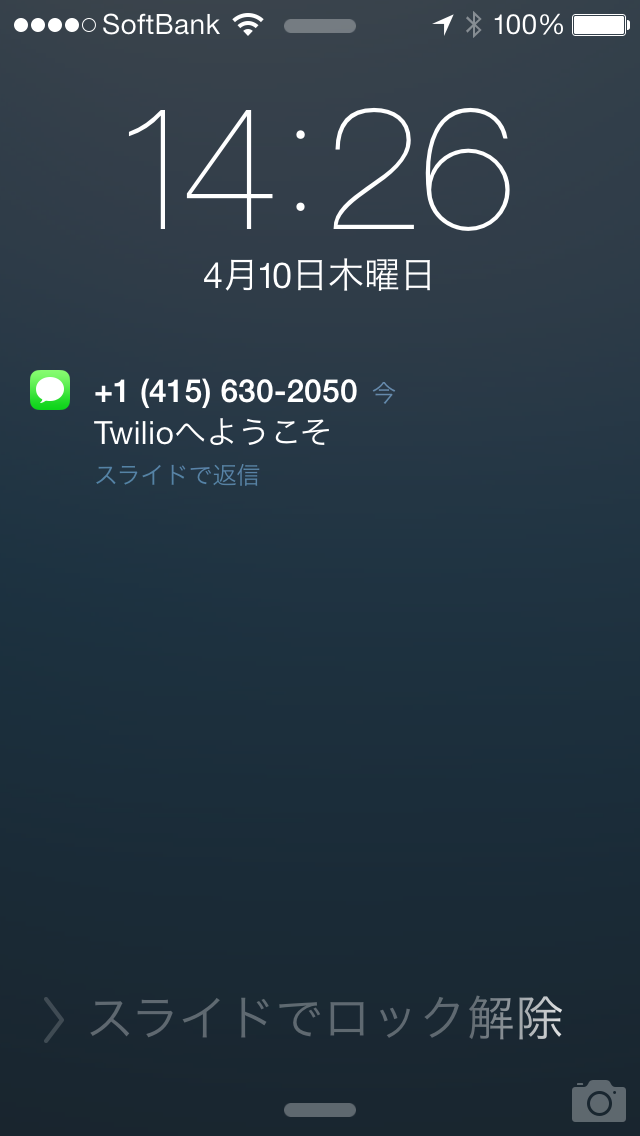The image size is (640, 1136).
Task: Tap the Notification Center grabber at top
Action: [x=320, y=27]
